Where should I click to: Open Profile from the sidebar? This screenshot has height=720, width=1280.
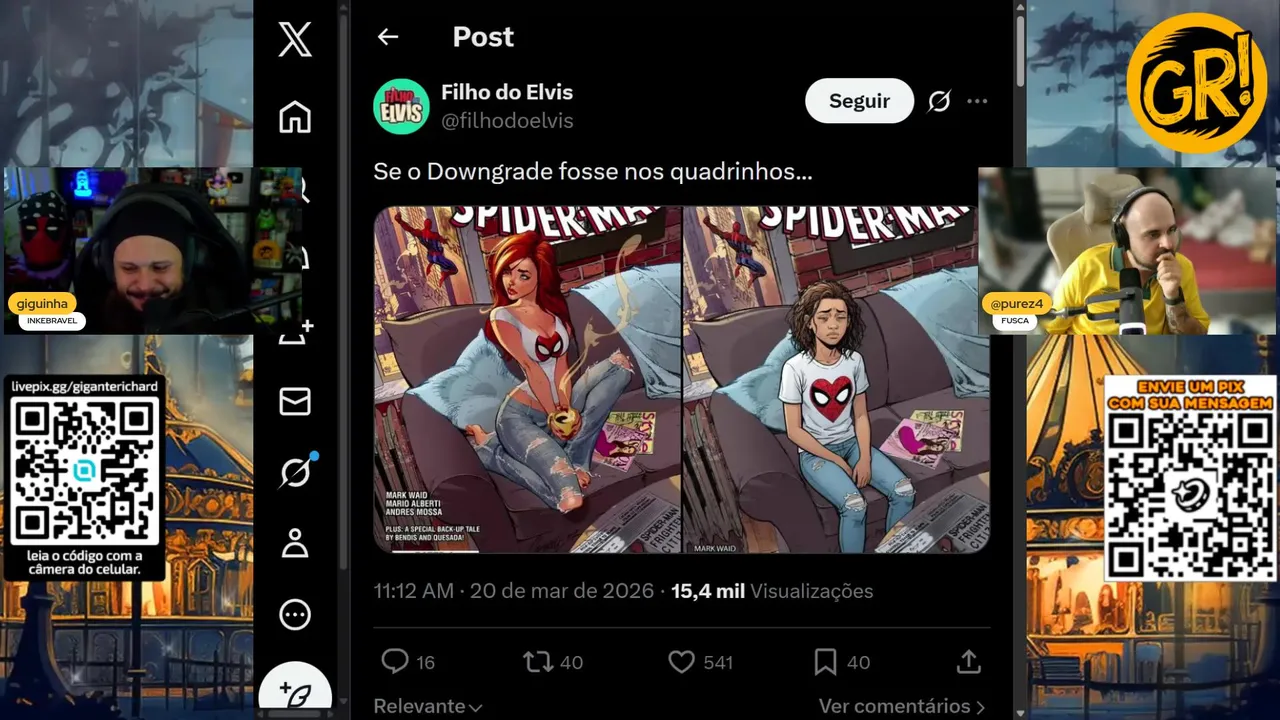point(295,543)
